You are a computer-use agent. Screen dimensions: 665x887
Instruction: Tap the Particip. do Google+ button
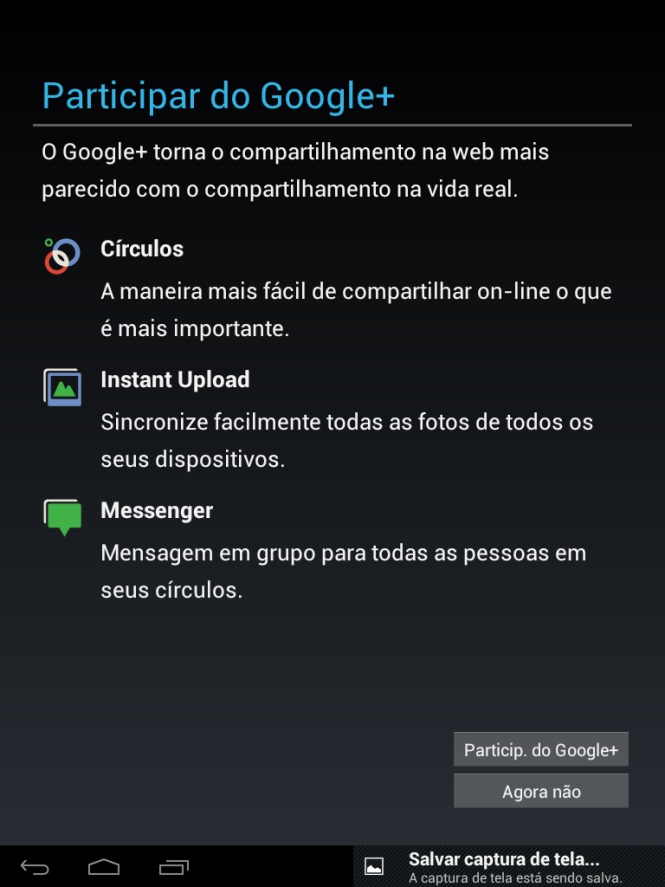(x=540, y=750)
